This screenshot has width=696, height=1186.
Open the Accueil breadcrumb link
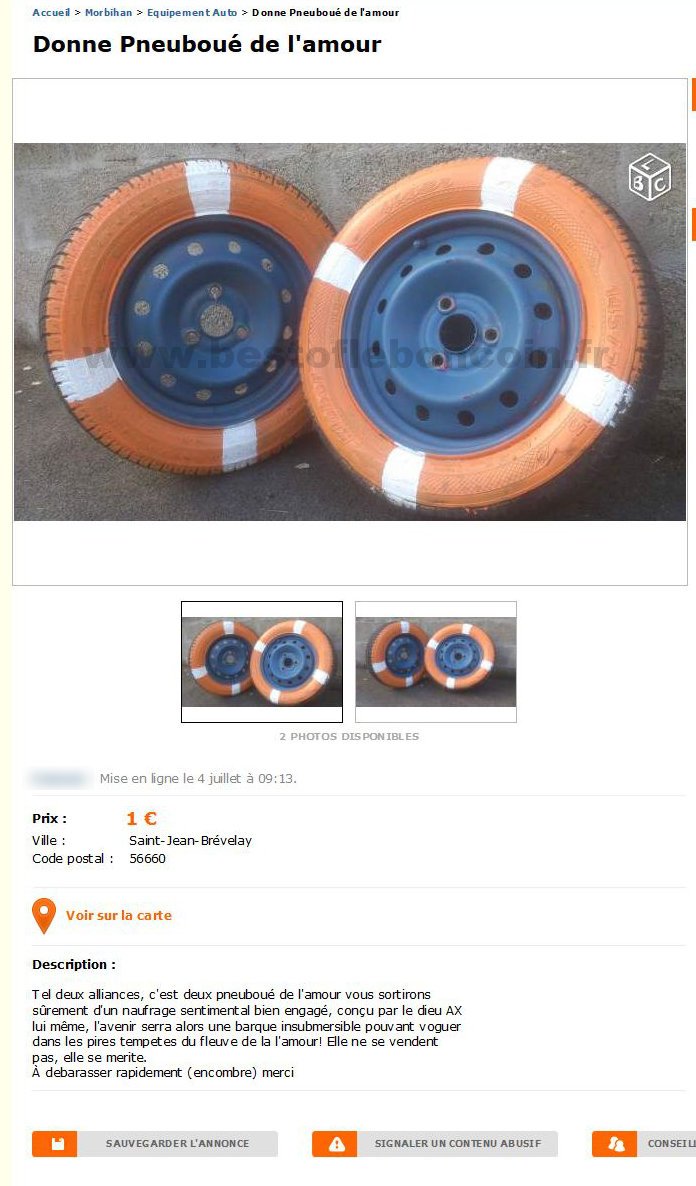(51, 12)
